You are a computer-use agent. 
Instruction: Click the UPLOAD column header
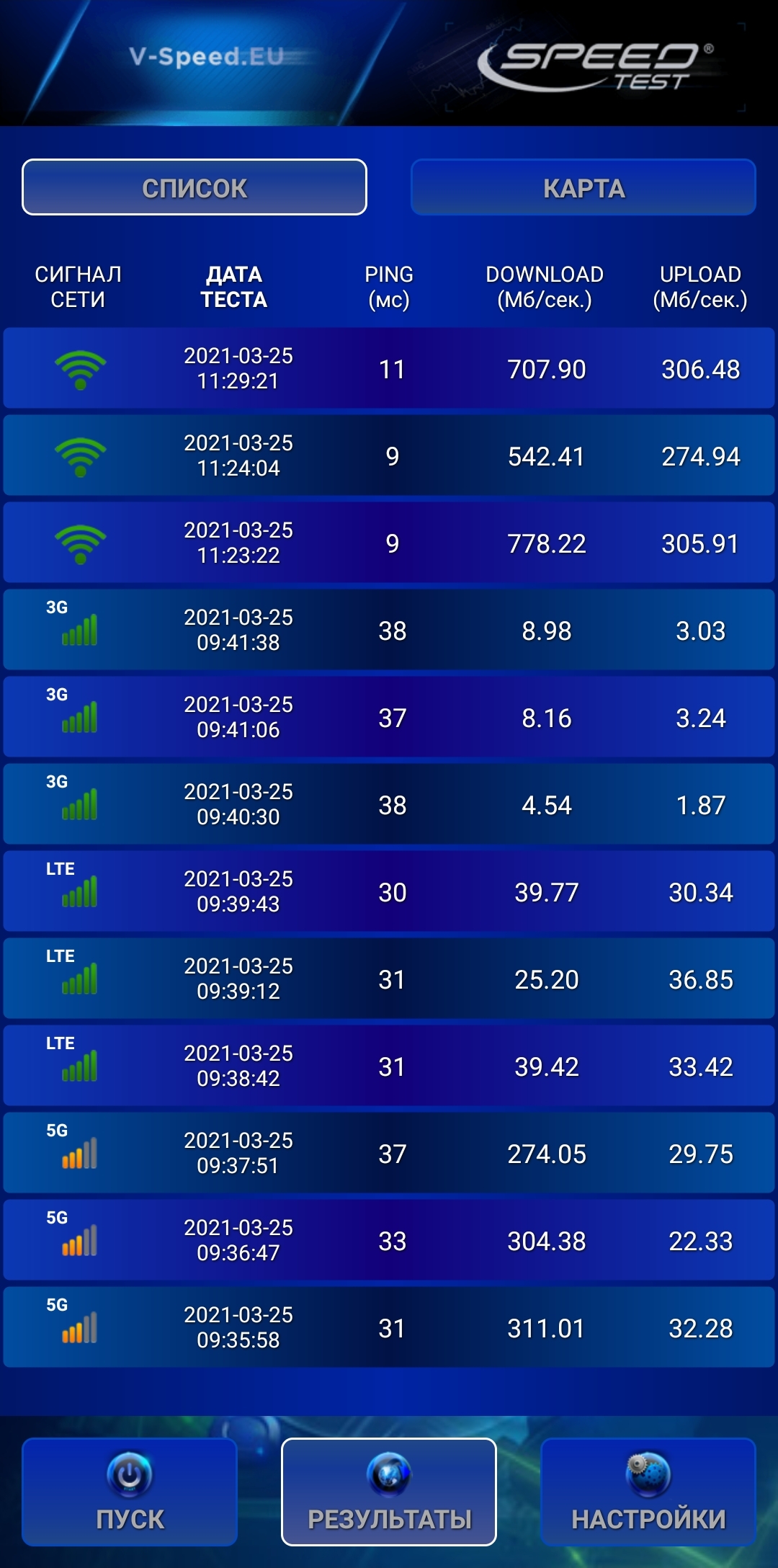click(701, 286)
